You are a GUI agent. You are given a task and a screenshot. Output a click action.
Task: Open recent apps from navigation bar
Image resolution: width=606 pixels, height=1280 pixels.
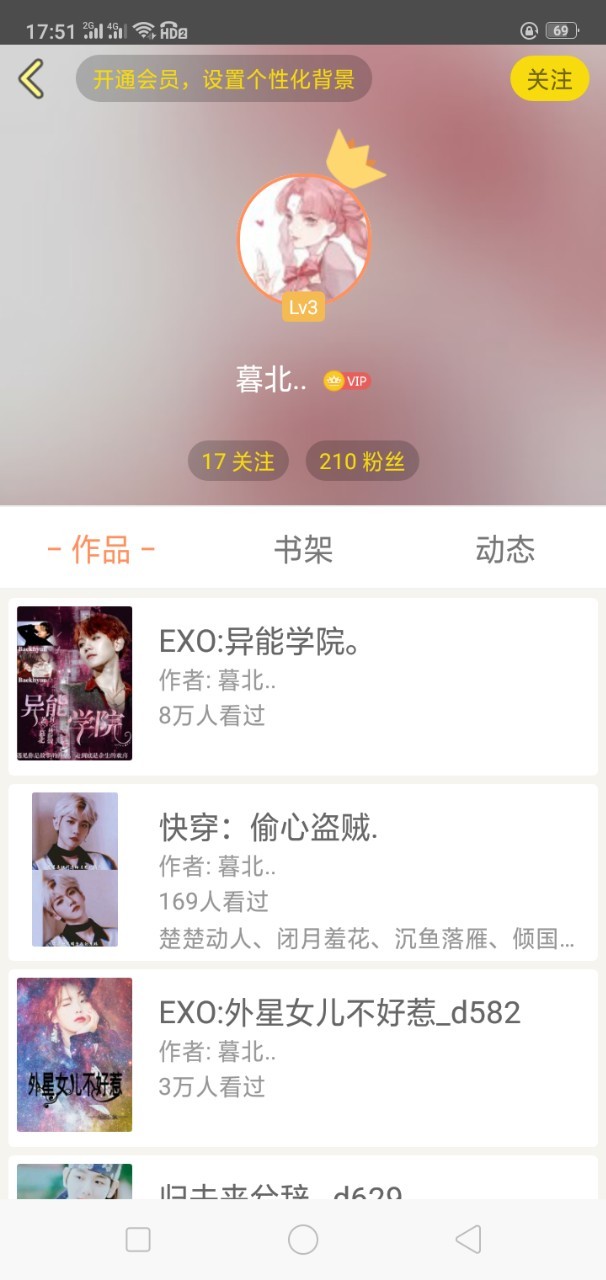click(138, 1240)
